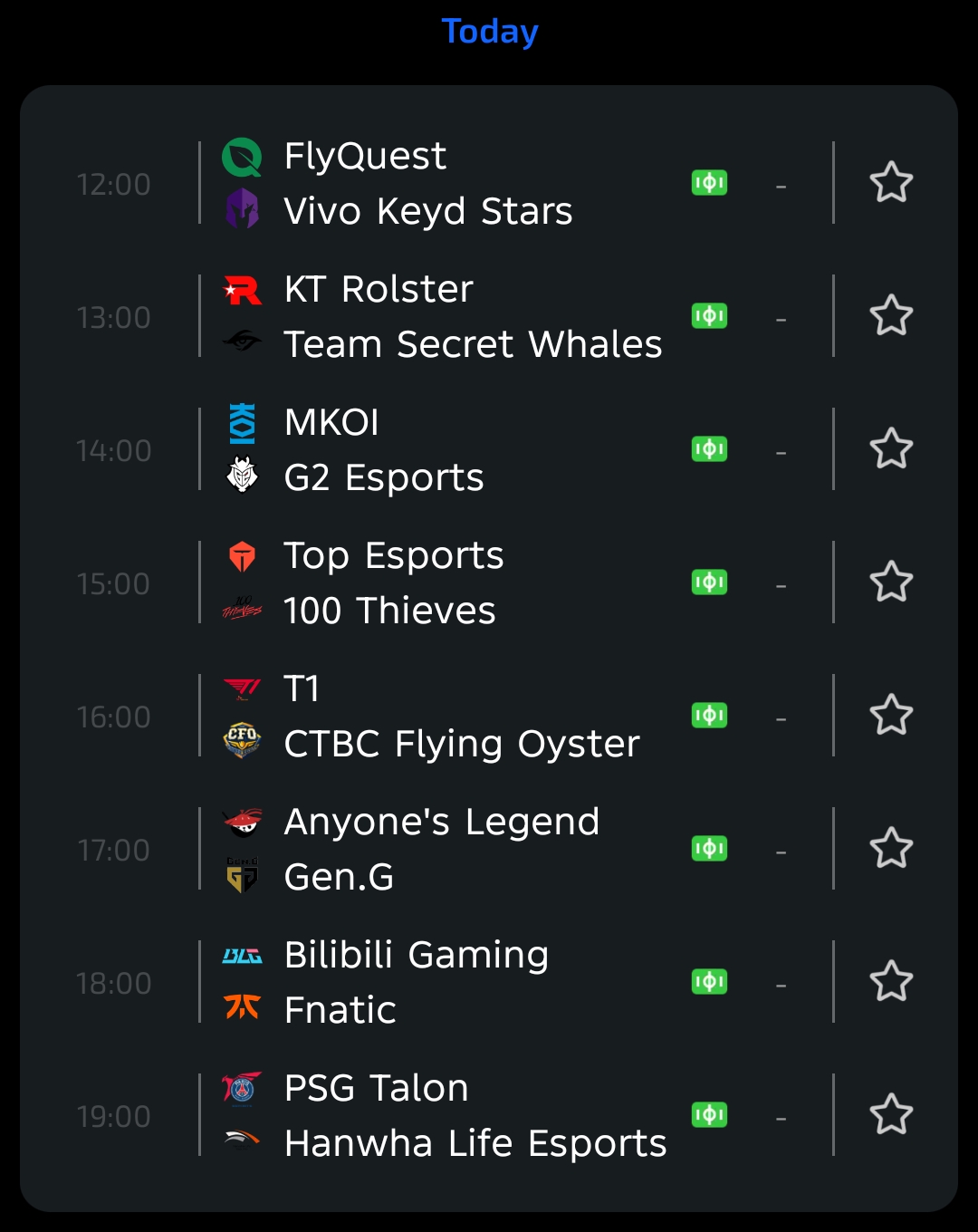Favorite the Top Esports vs 100 Thieves match

(x=891, y=582)
